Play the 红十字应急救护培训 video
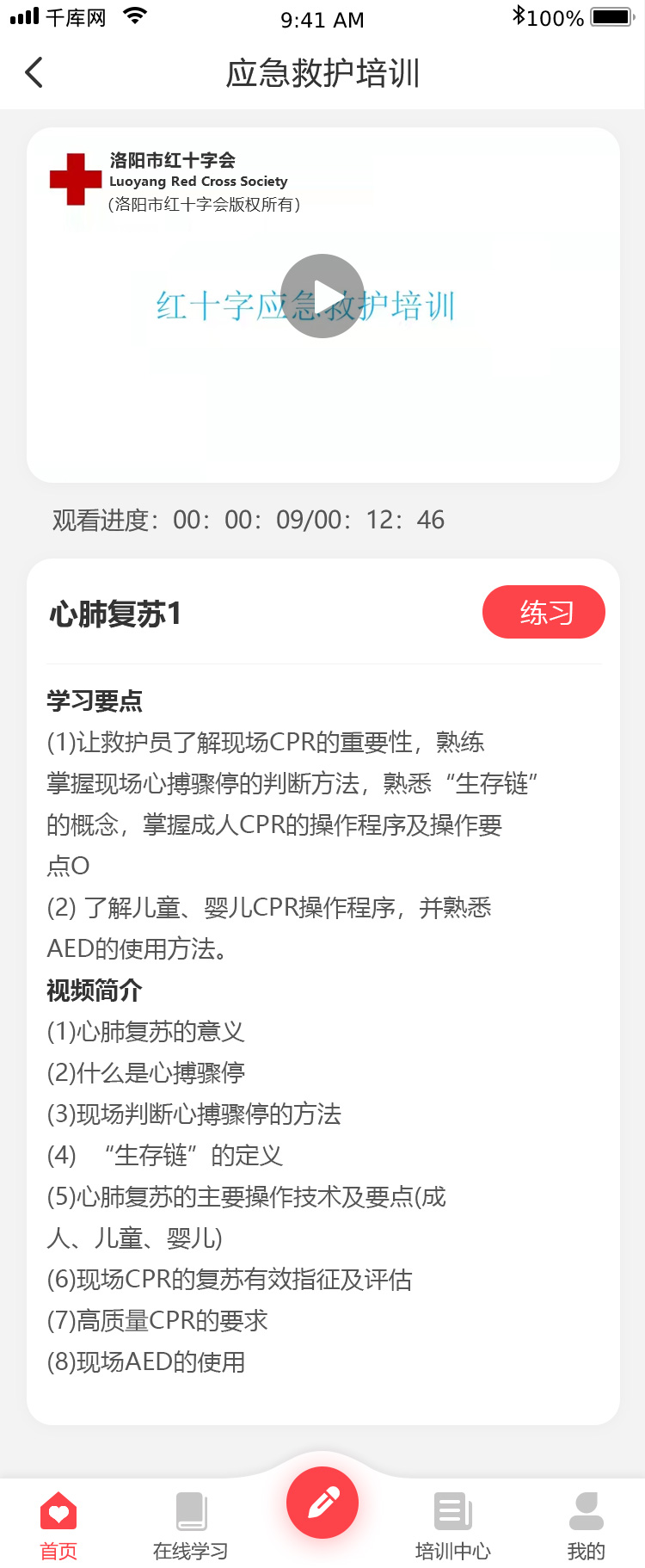 tap(322, 296)
